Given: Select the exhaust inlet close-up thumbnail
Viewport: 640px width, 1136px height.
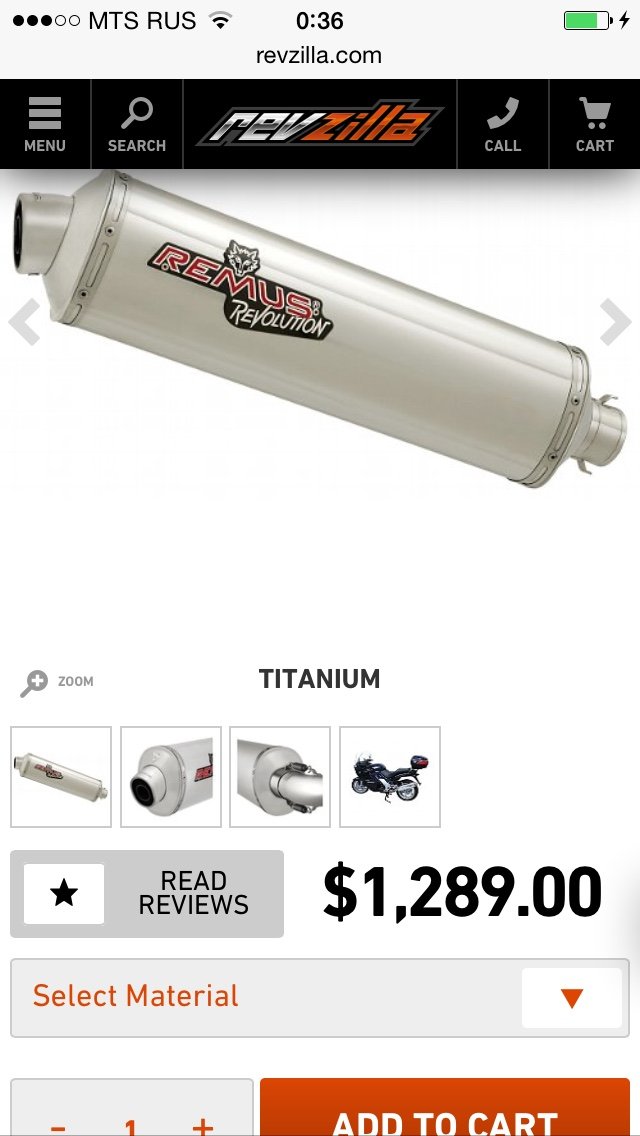Looking at the screenshot, I should tap(280, 777).
